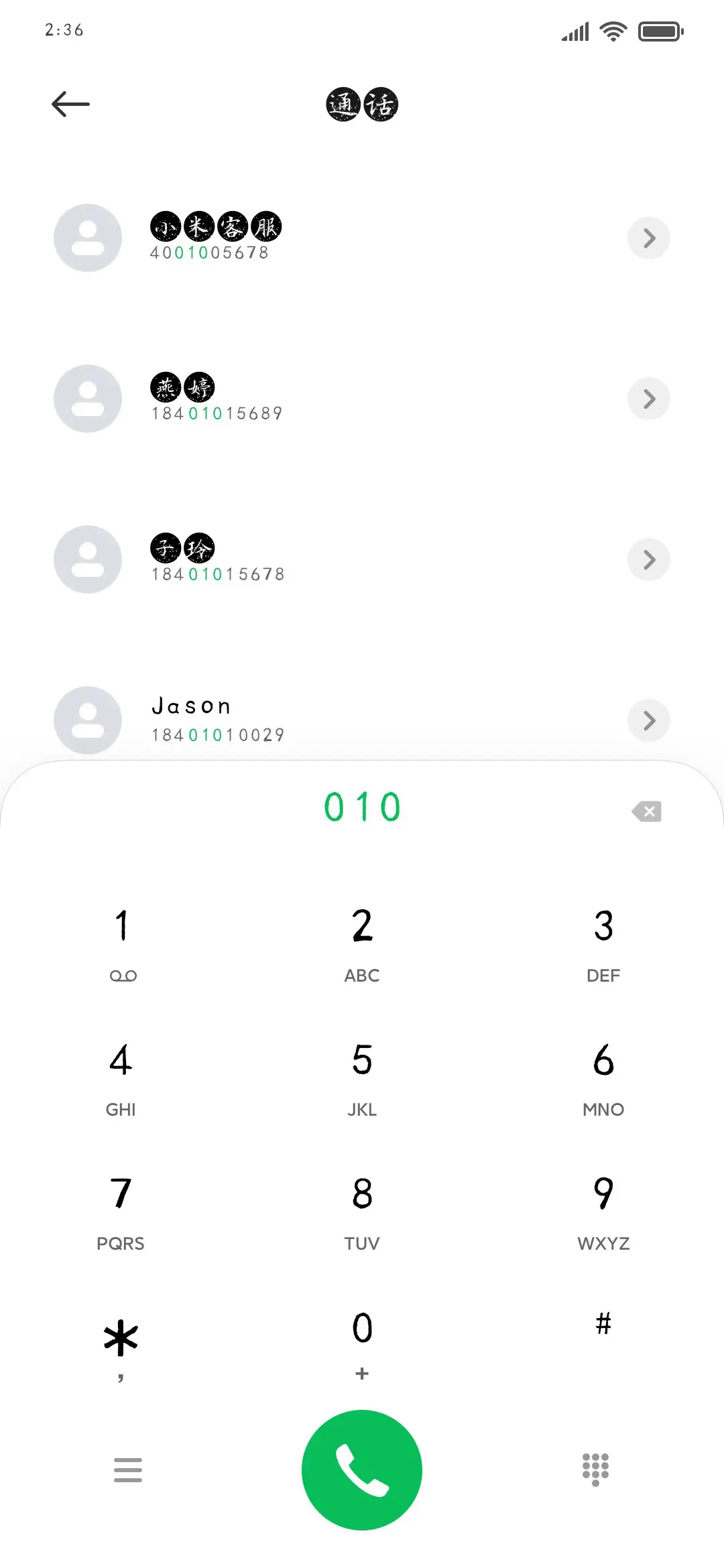Open details arrow for 18401015678
The width and height of the screenshot is (724, 1568).
[648, 560]
